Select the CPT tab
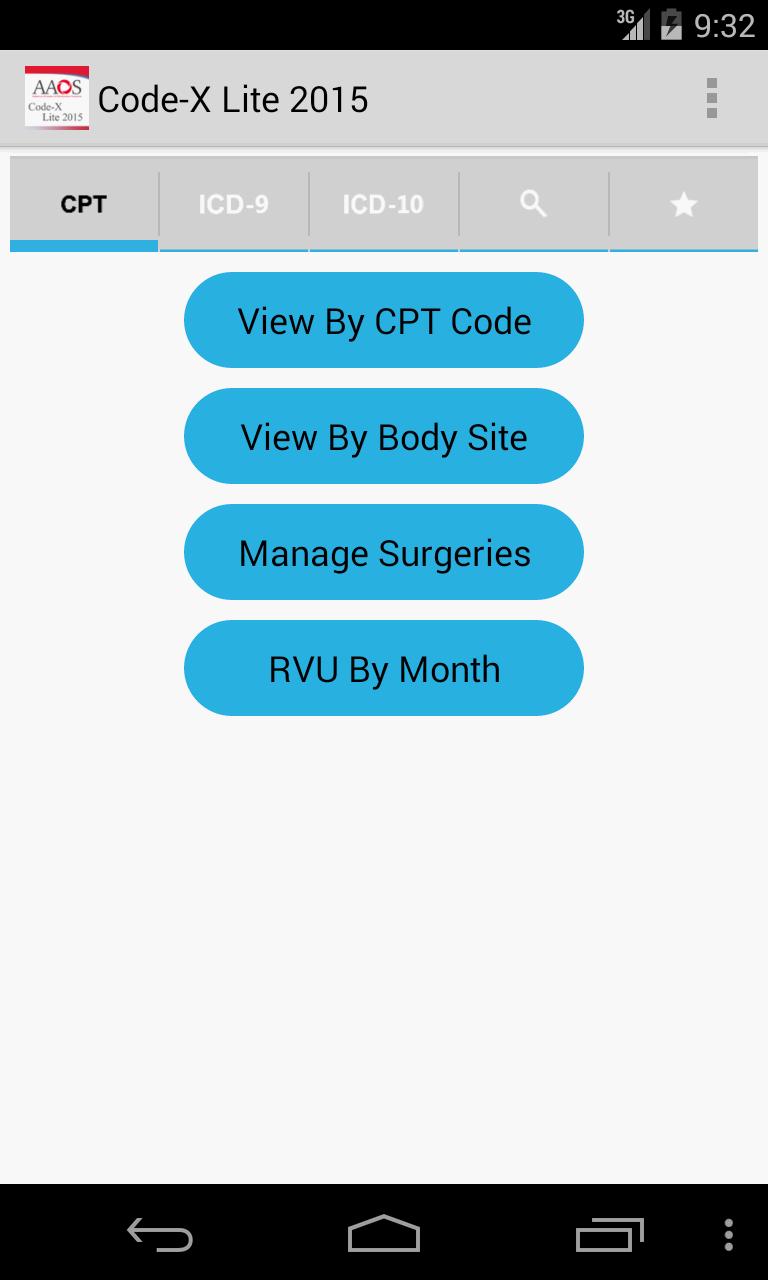 point(82,204)
